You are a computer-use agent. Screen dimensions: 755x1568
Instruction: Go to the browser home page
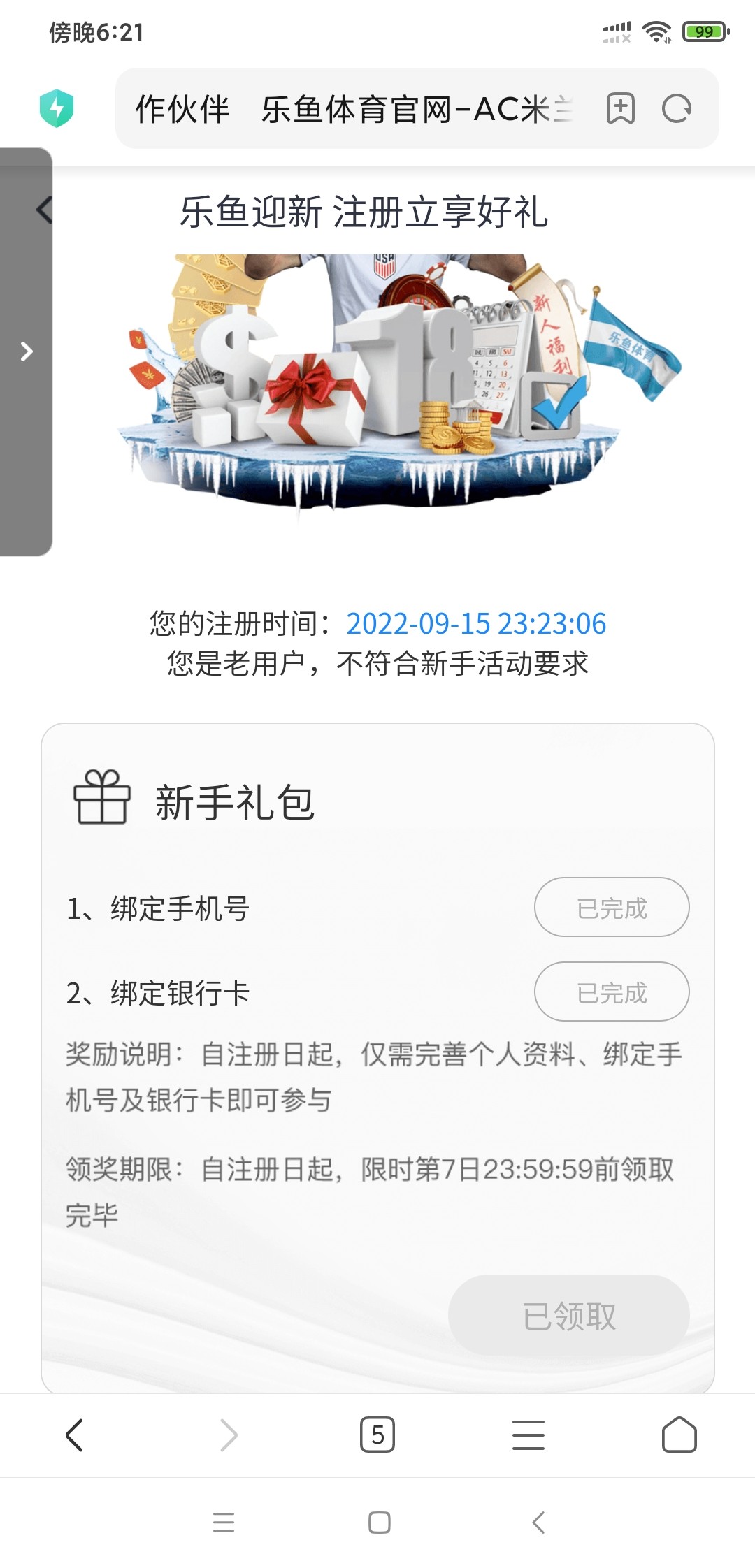[x=679, y=1435]
